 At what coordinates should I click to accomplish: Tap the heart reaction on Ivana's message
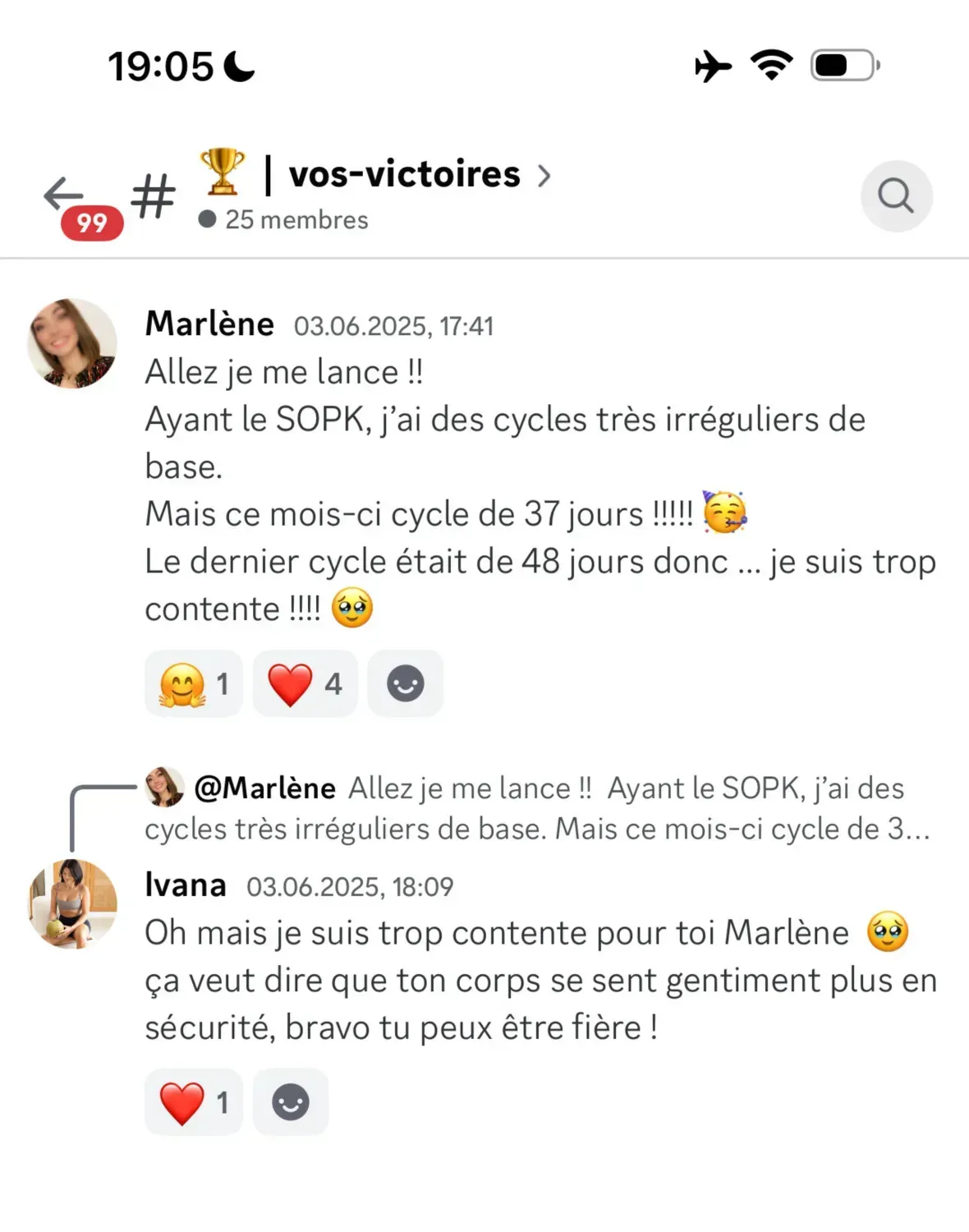click(194, 1102)
